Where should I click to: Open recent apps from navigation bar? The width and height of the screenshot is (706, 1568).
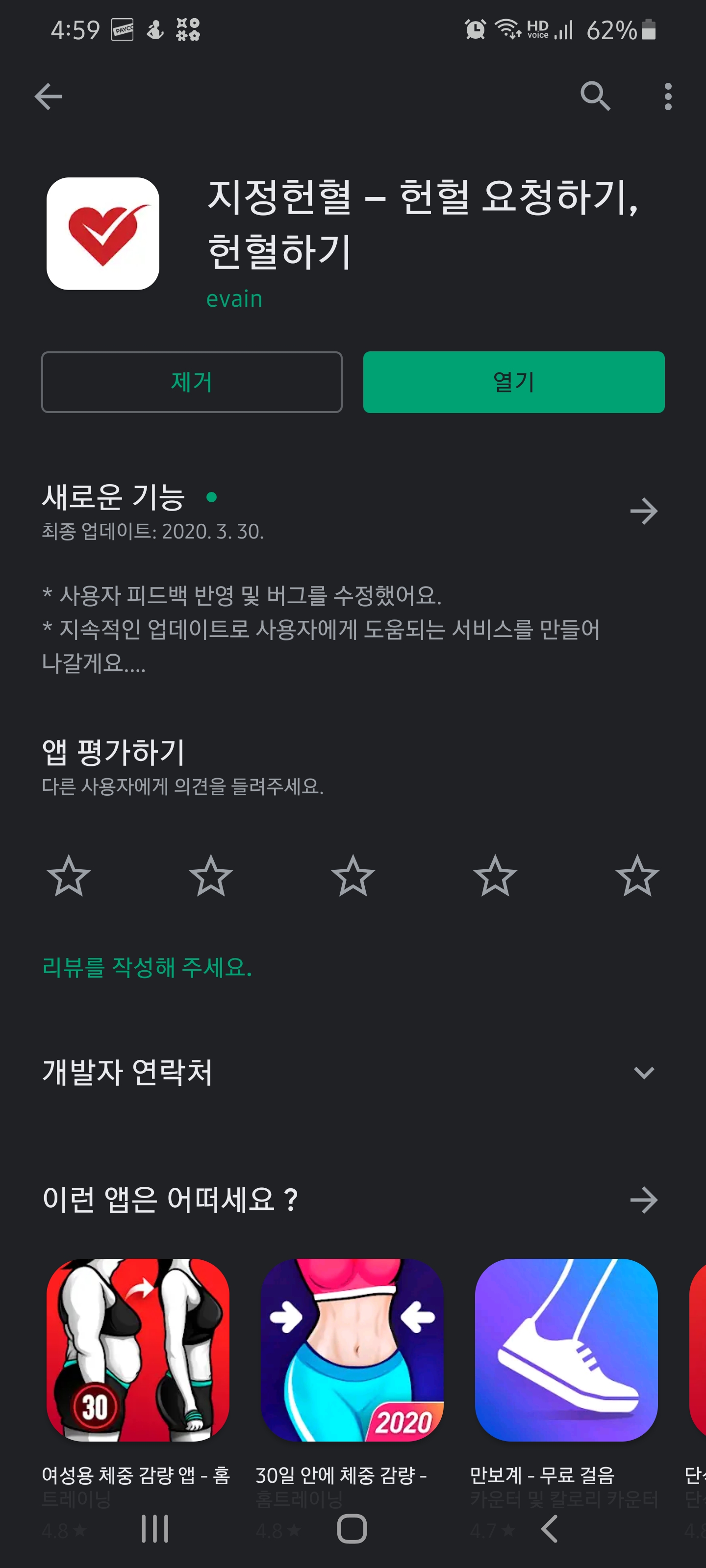(155, 1528)
